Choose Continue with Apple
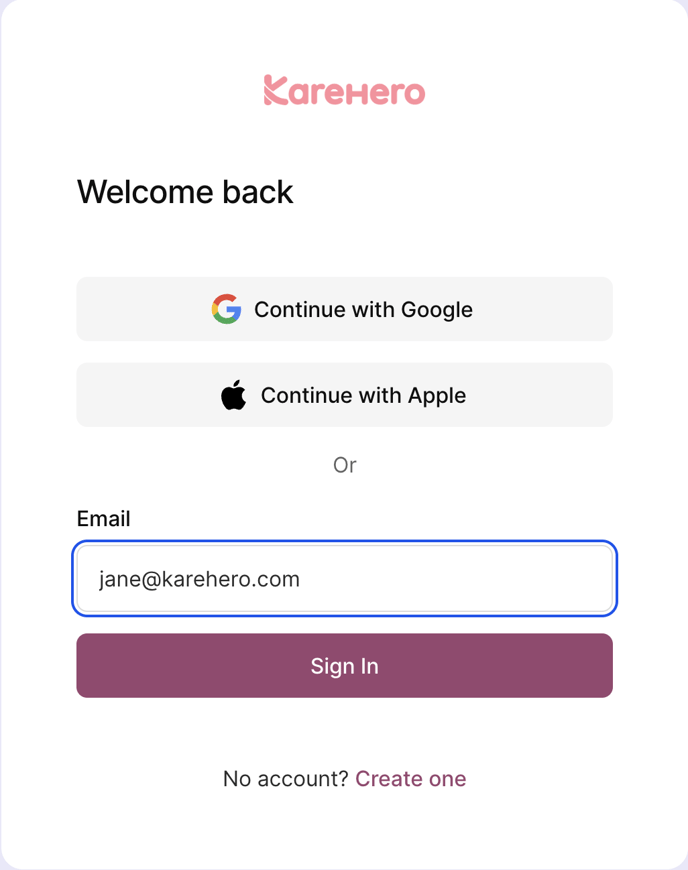 (x=344, y=395)
